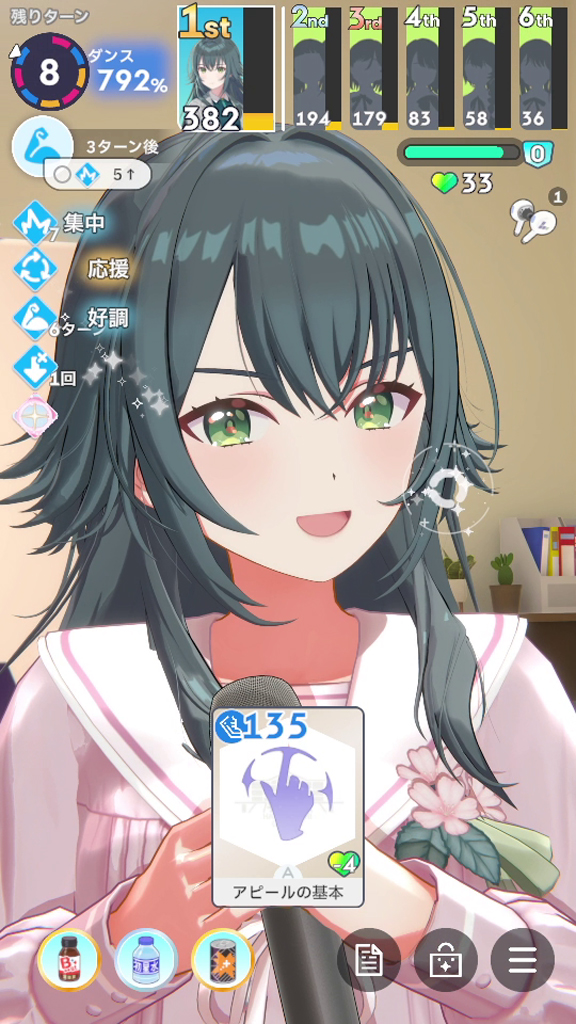The image size is (576, 1024).
Task: Use the black can drink item
Action: pyautogui.click(x=223, y=959)
